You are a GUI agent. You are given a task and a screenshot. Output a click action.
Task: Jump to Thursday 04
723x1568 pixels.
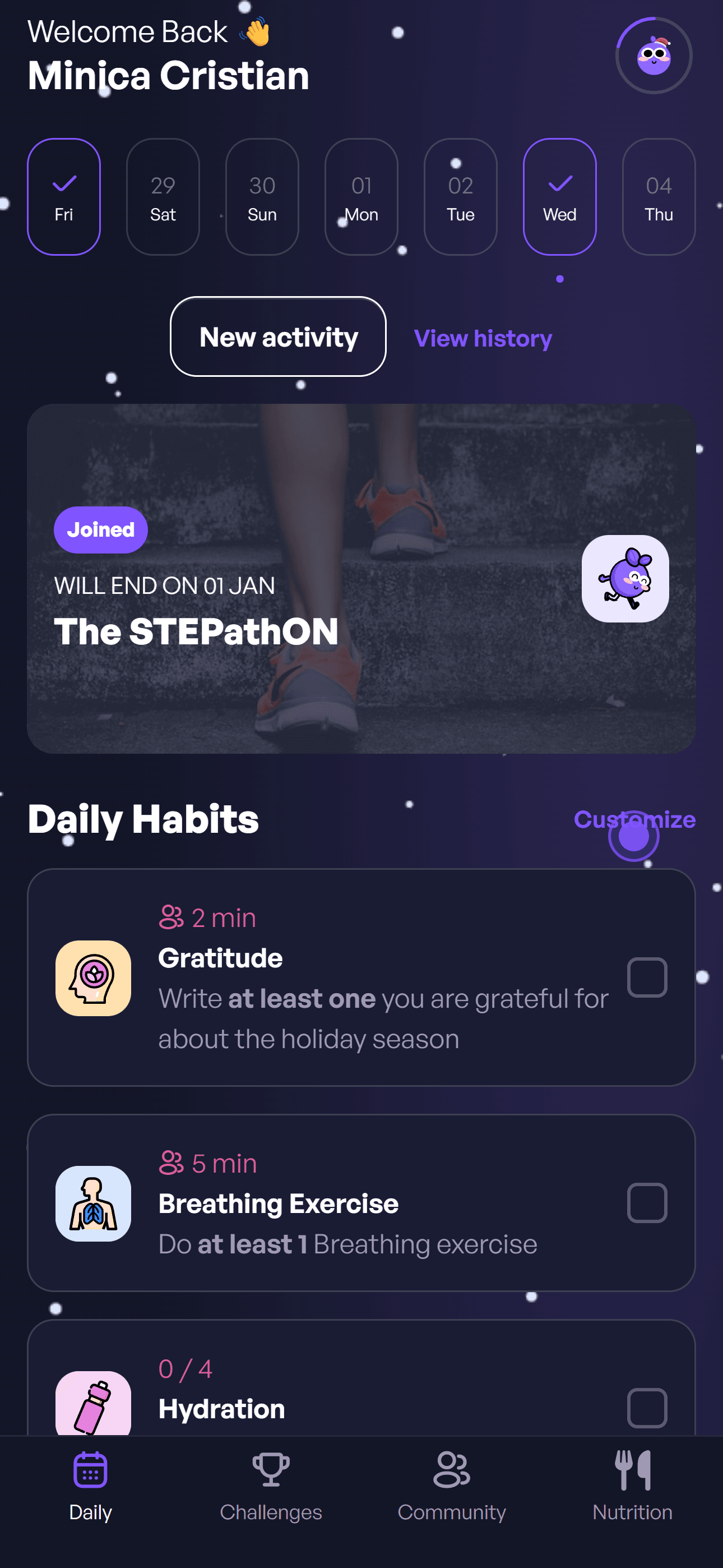click(659, 197)
